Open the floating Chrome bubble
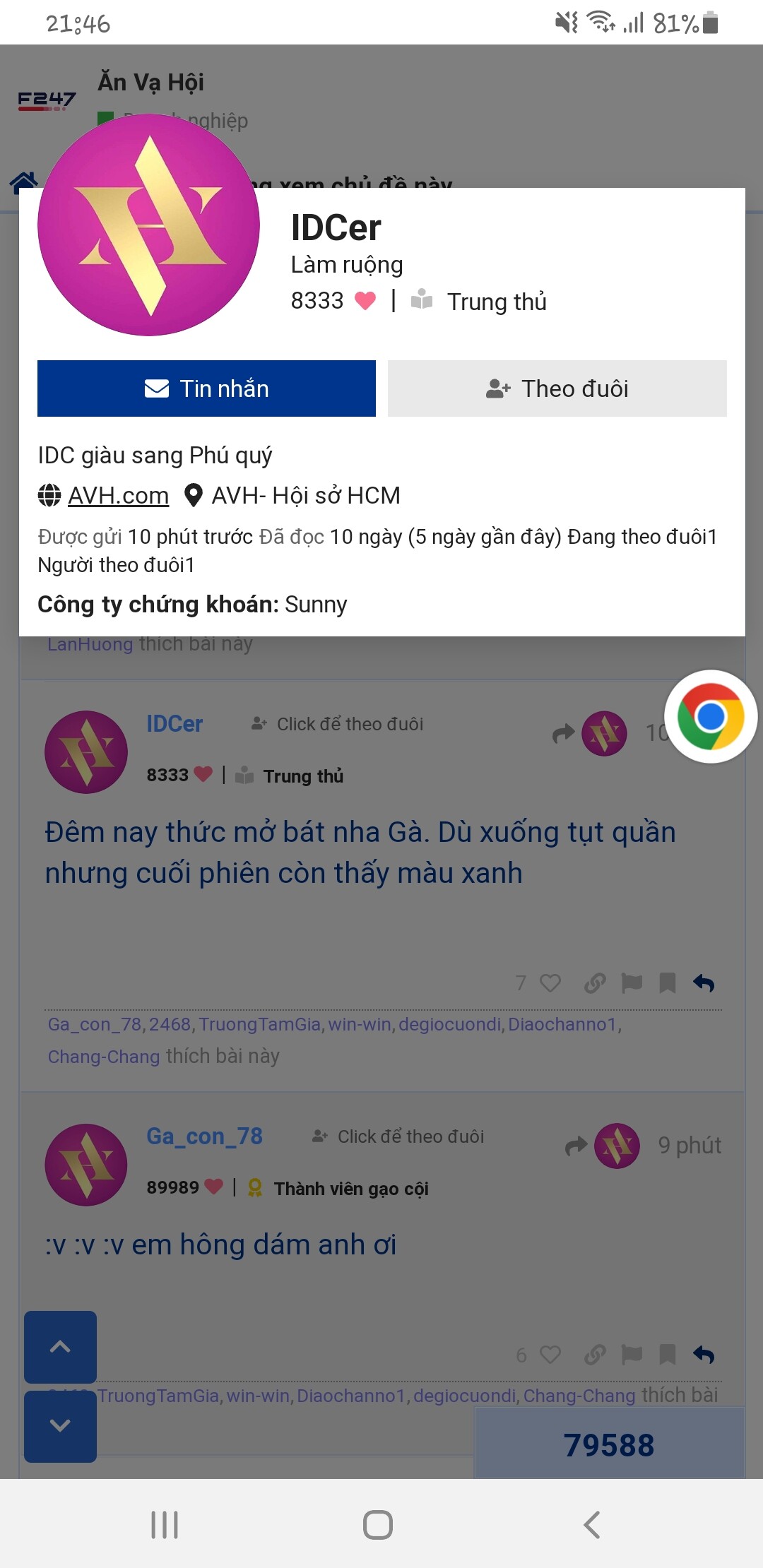This screenshot has width=763, height=1568. click(711, 716)
